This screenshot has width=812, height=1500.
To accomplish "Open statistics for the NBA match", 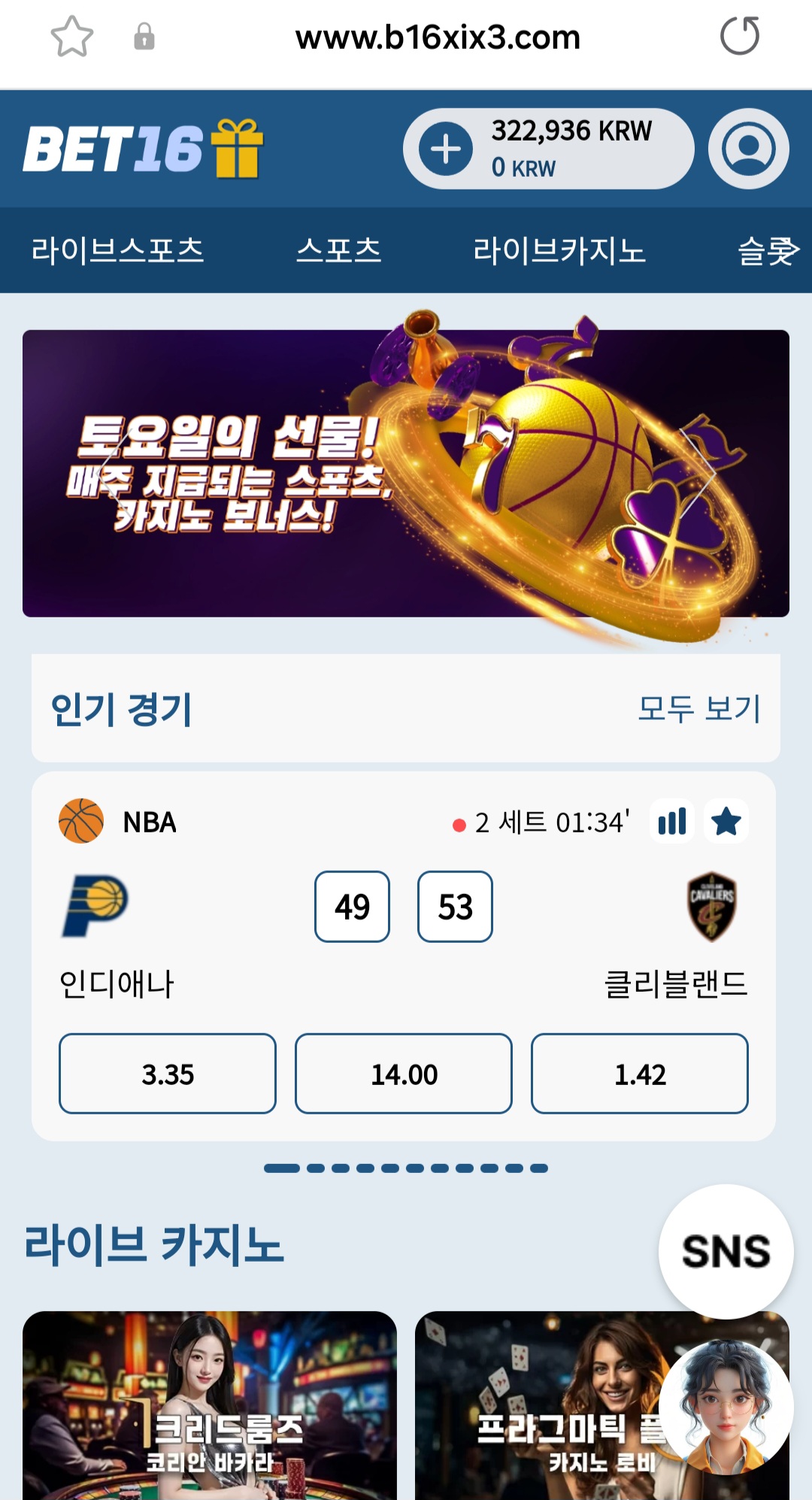I will [x=672, y=821].
